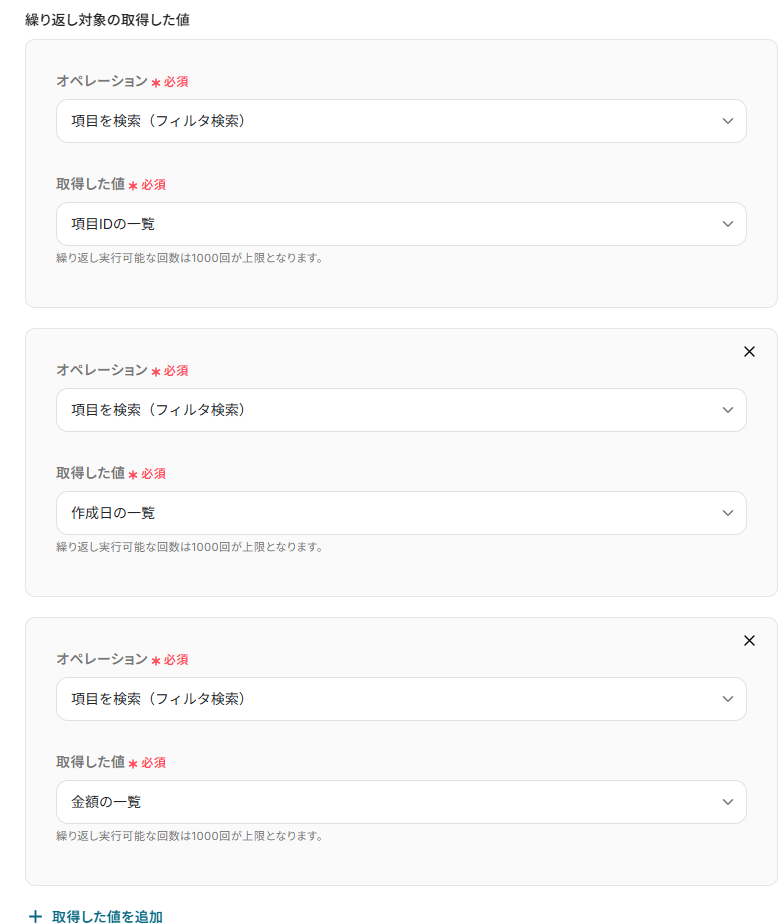The height and width of the screenshot is (924, 784).
Task: Expand the 項目IDの一覧 dropdown
Action: pos(401,224)
